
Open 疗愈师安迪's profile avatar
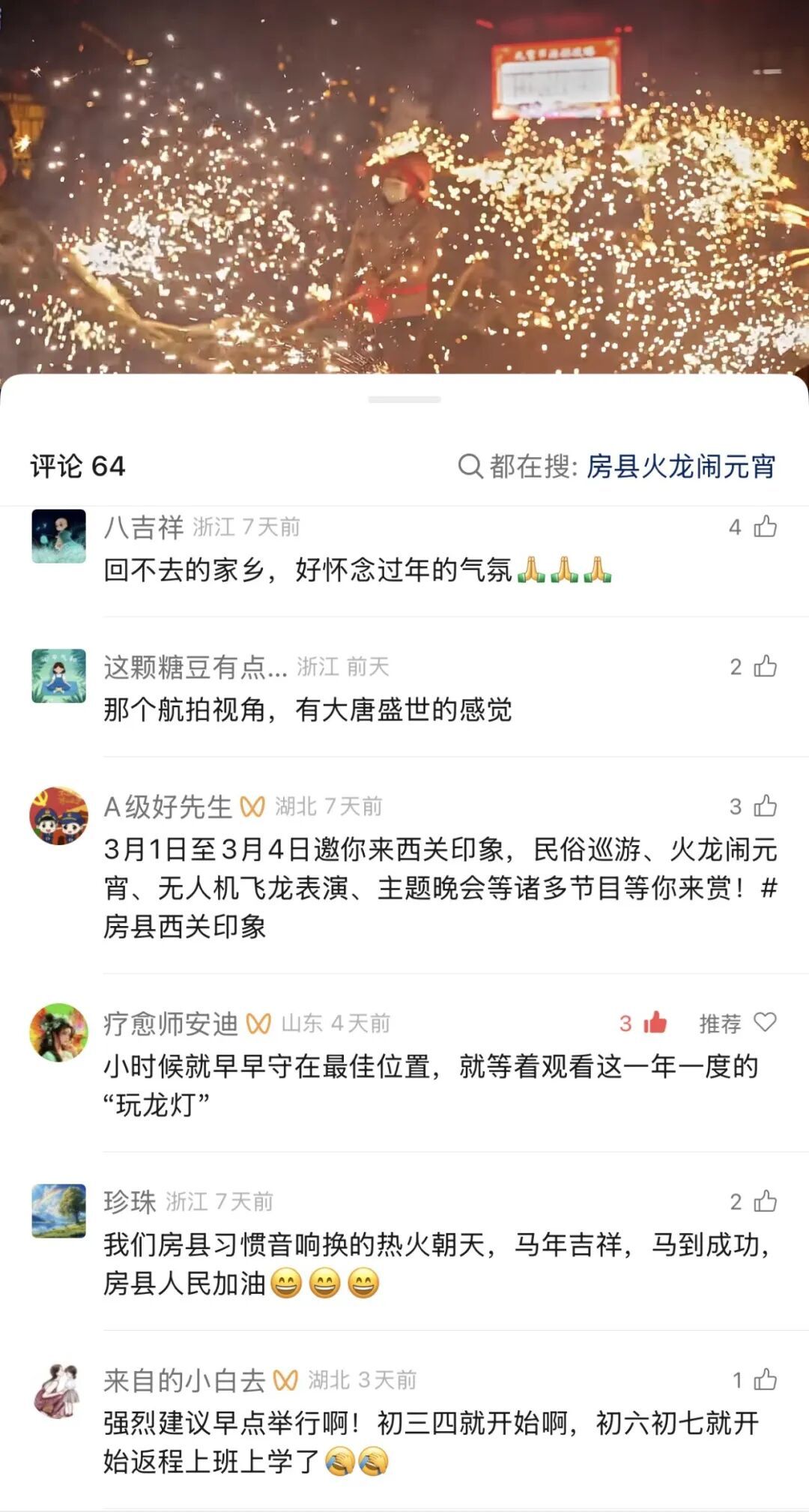[x=58, y=1032]
